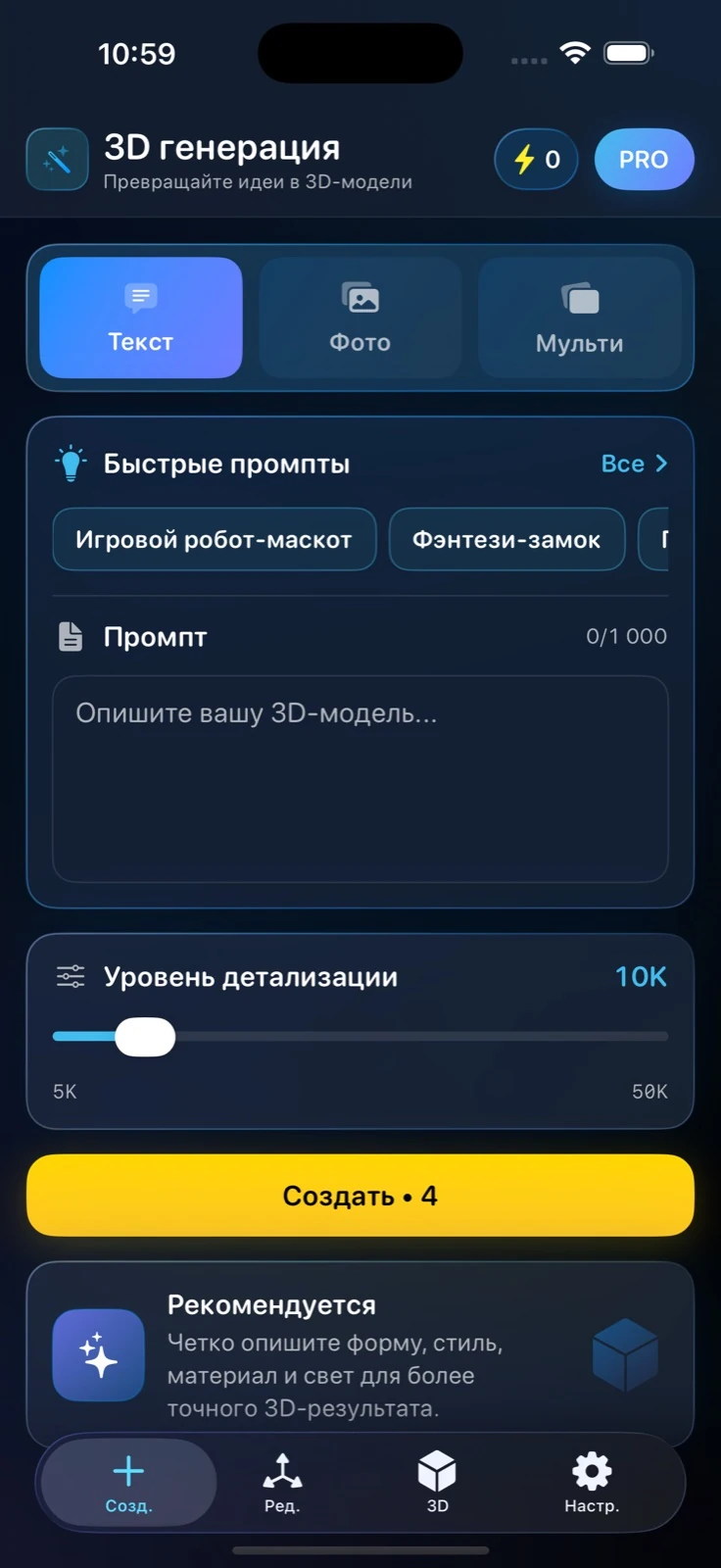This screenshot has width=721, height=1568.
Task: Choose the Фэнтези-замок prompt chip
Action: pos(506,539)
